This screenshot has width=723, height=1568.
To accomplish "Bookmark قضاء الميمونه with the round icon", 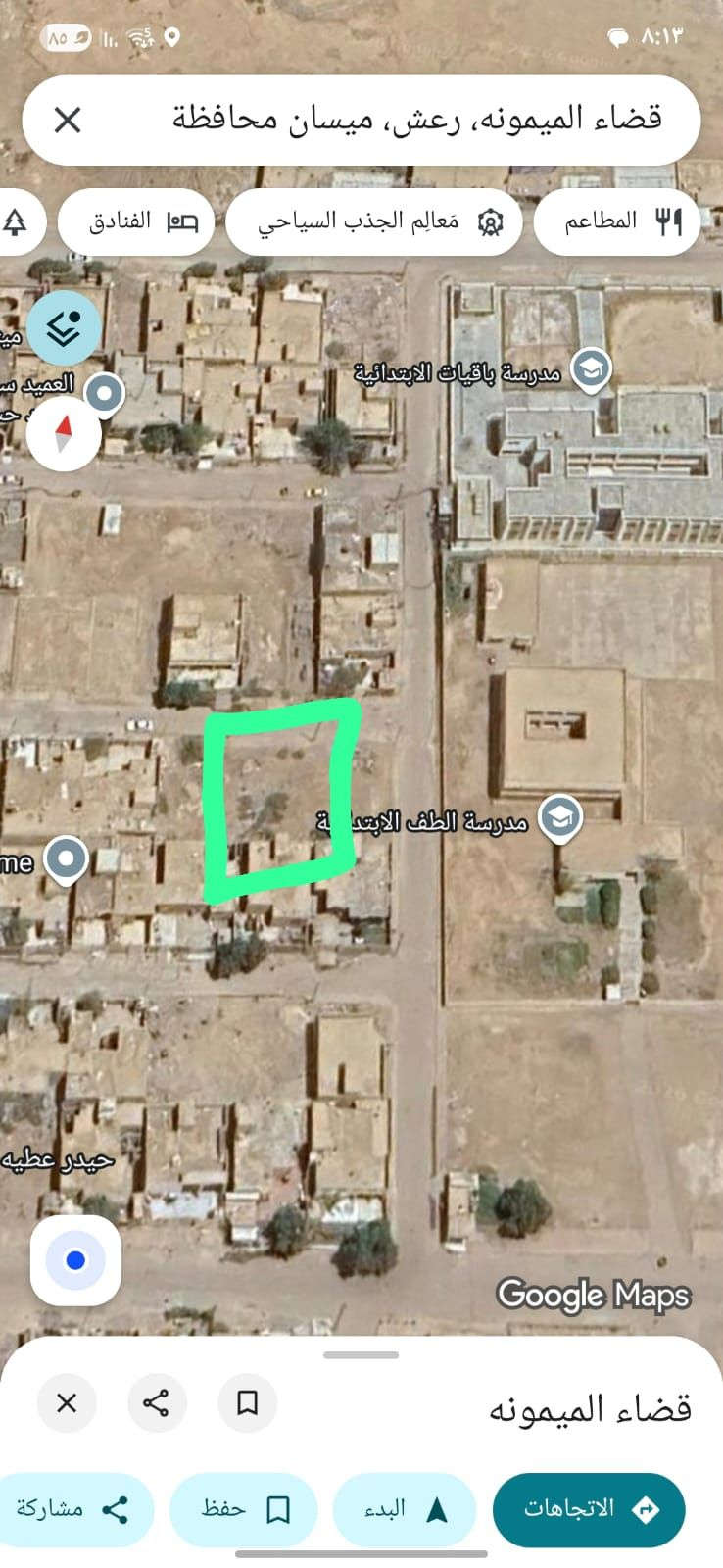I will (x=247, y=1403).
